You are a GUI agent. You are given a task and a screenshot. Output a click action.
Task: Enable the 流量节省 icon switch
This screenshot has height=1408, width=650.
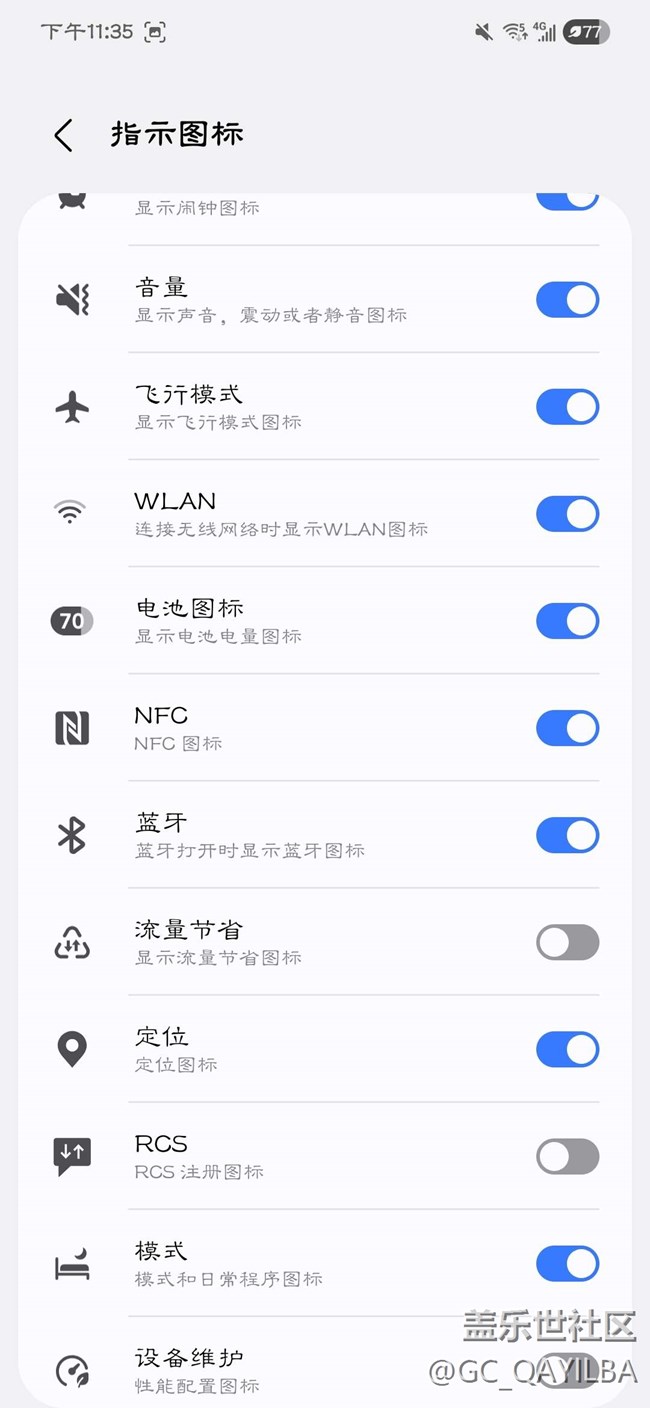pyautogui.click(x=567, y=942)
